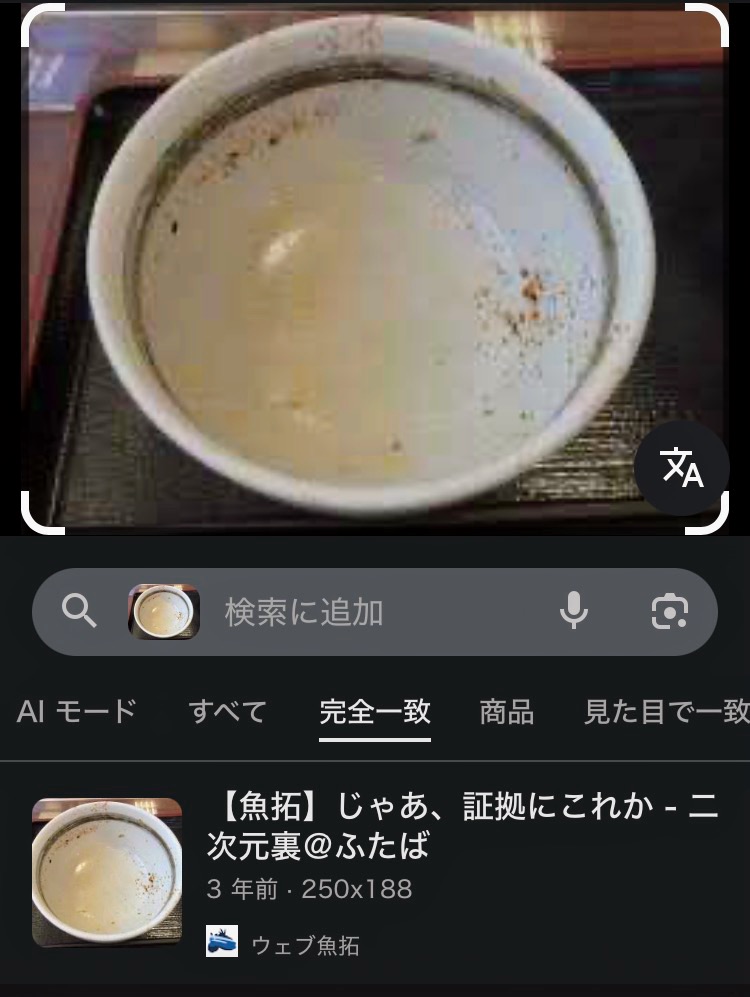Switch to the 商品 tab

(x=506, y=712)
